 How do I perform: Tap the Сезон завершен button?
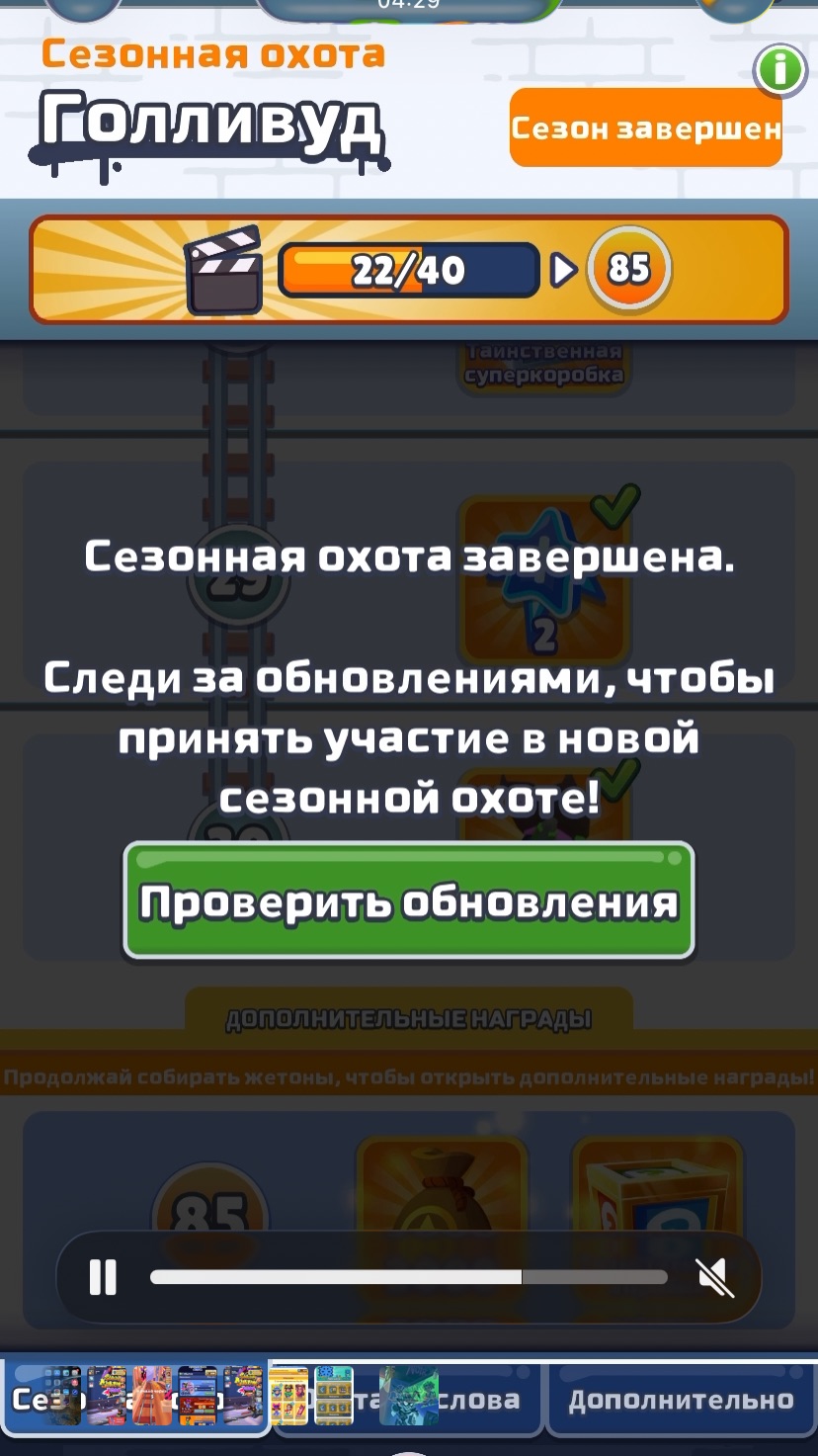pos(645,128)
